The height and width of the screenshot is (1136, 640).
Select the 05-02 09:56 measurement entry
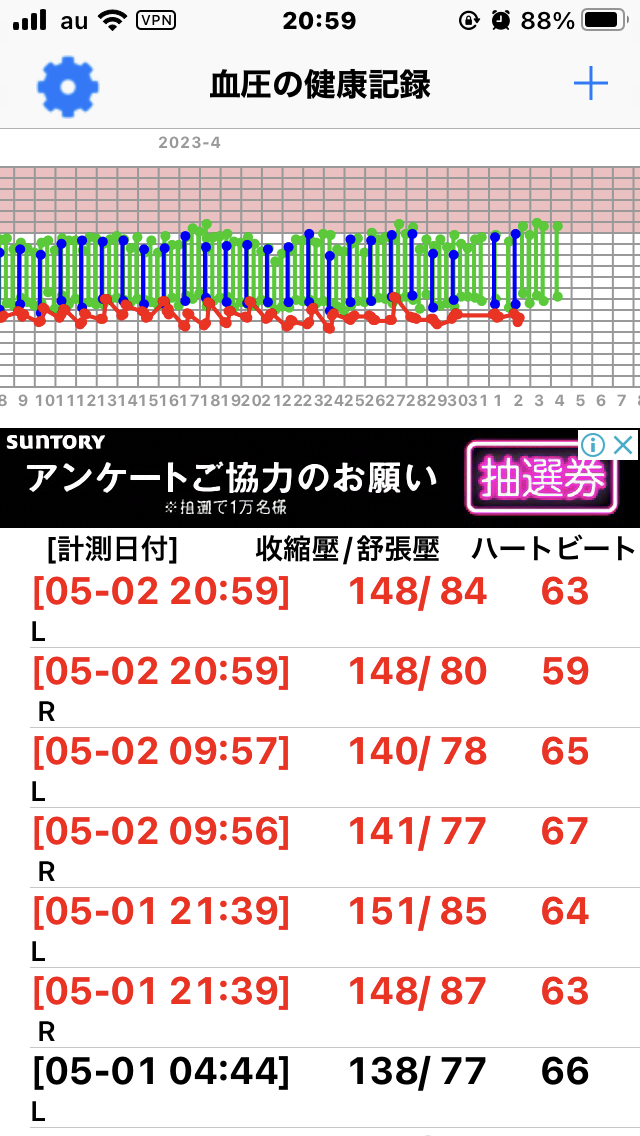pos(320,848)
